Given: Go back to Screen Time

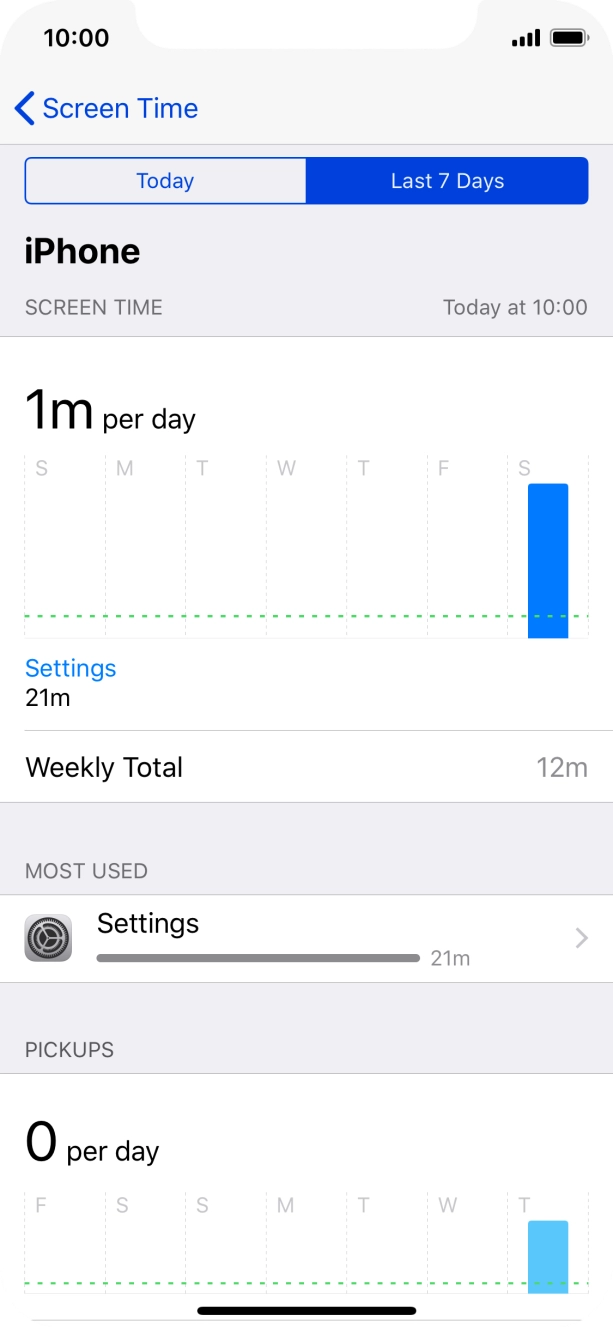Looking at the screenshot, I should (x=106, y=108).
